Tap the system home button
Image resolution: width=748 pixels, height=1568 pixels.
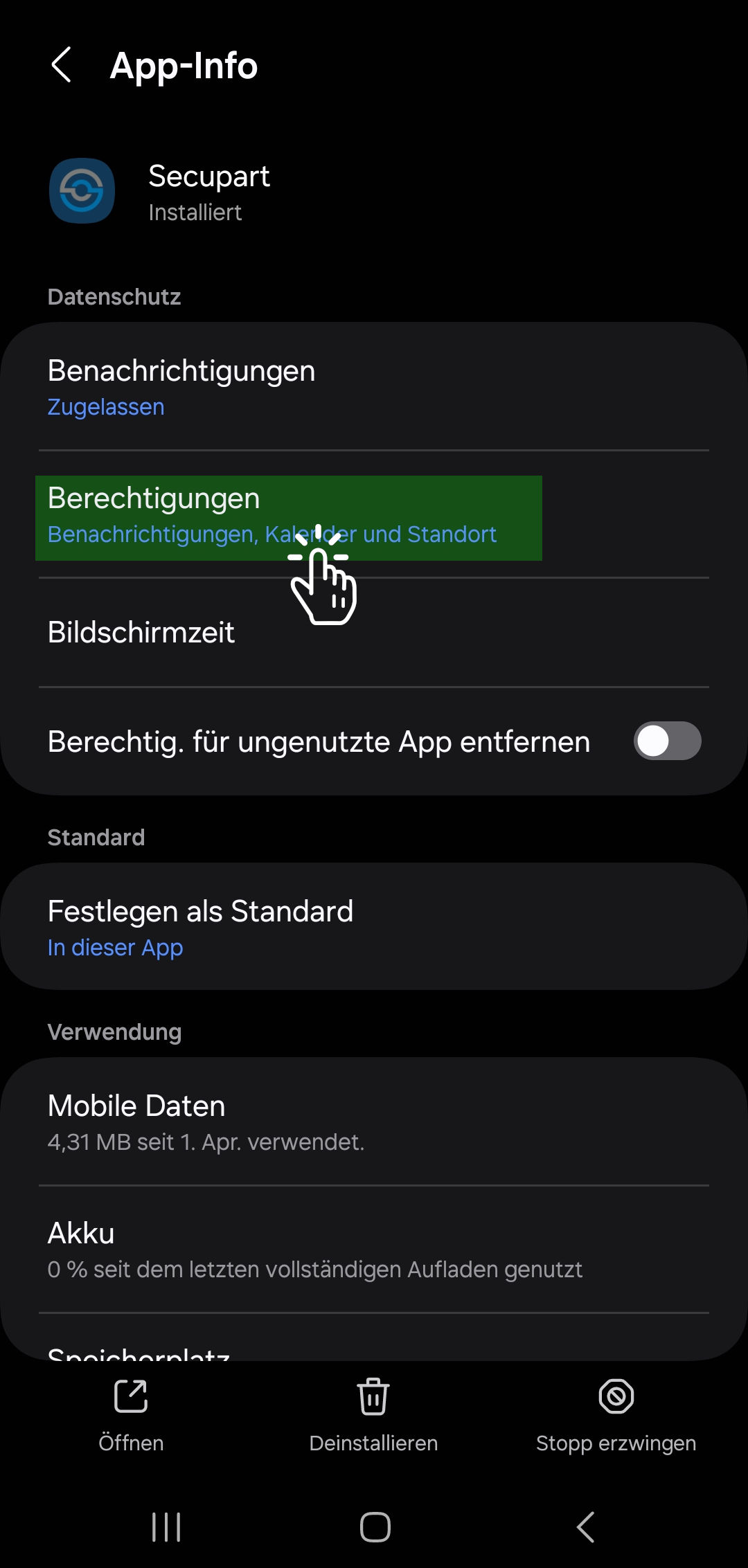[375, 1526]
